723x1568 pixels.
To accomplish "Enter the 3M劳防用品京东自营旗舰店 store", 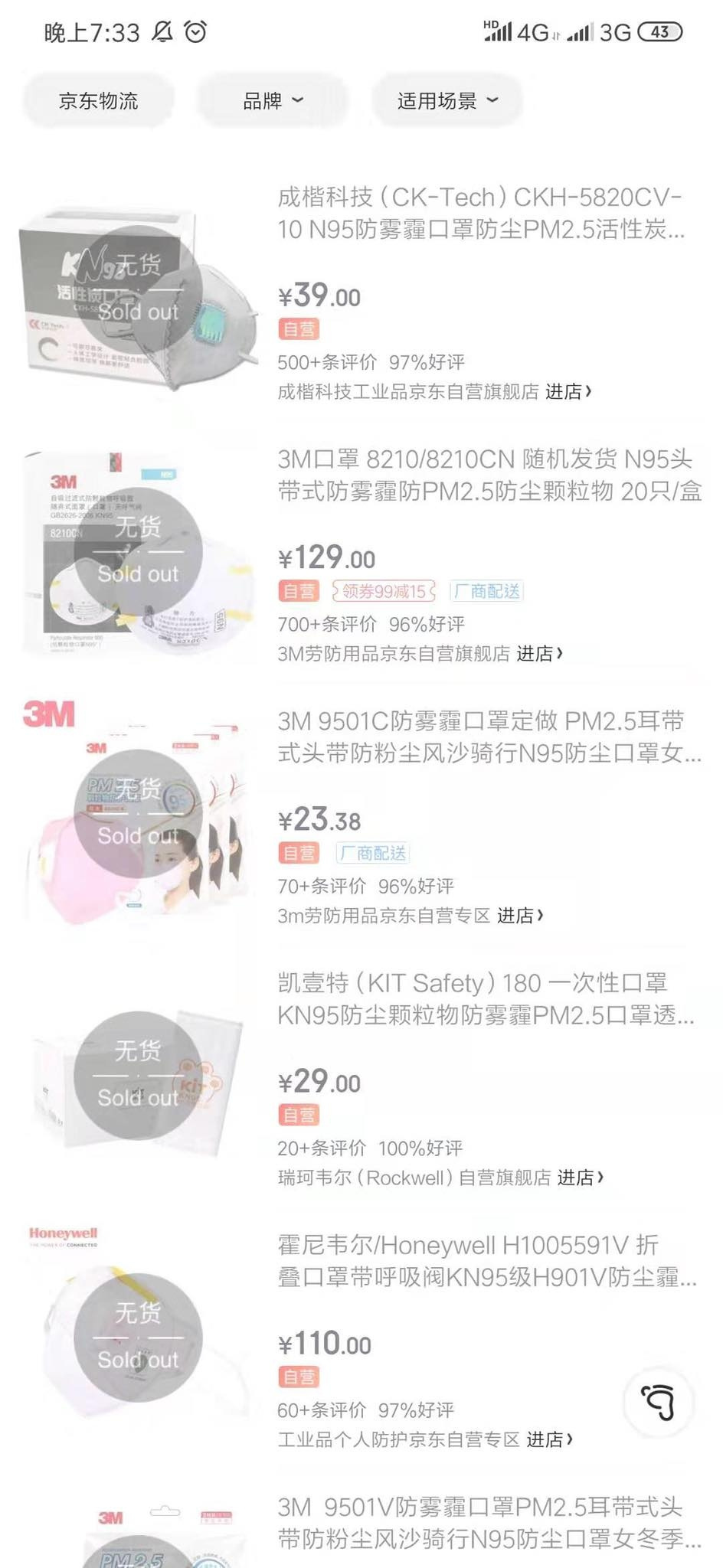I will pyautogui.click(x=539, y=654).
